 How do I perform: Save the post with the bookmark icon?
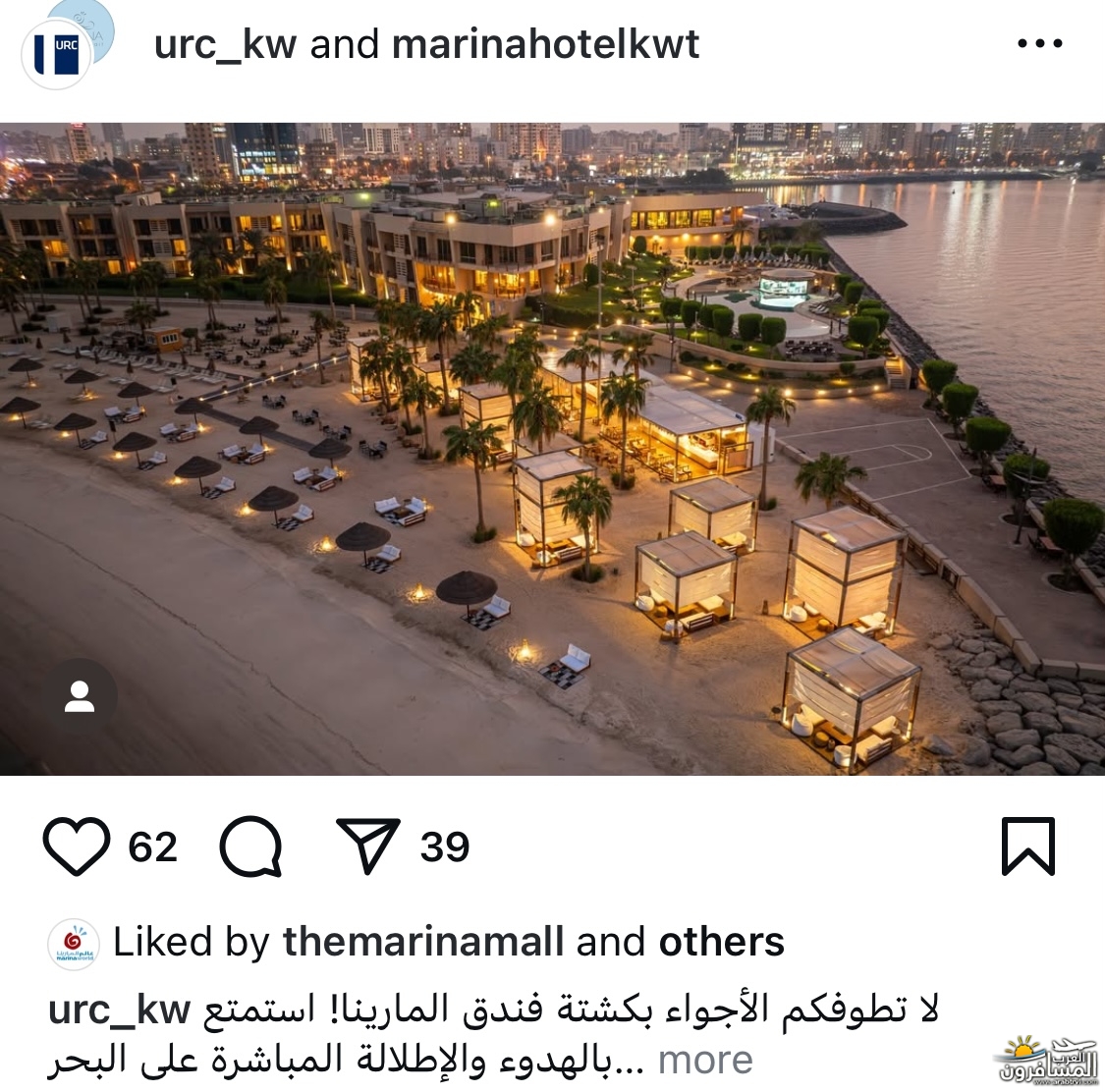[x=1027, y=846]
